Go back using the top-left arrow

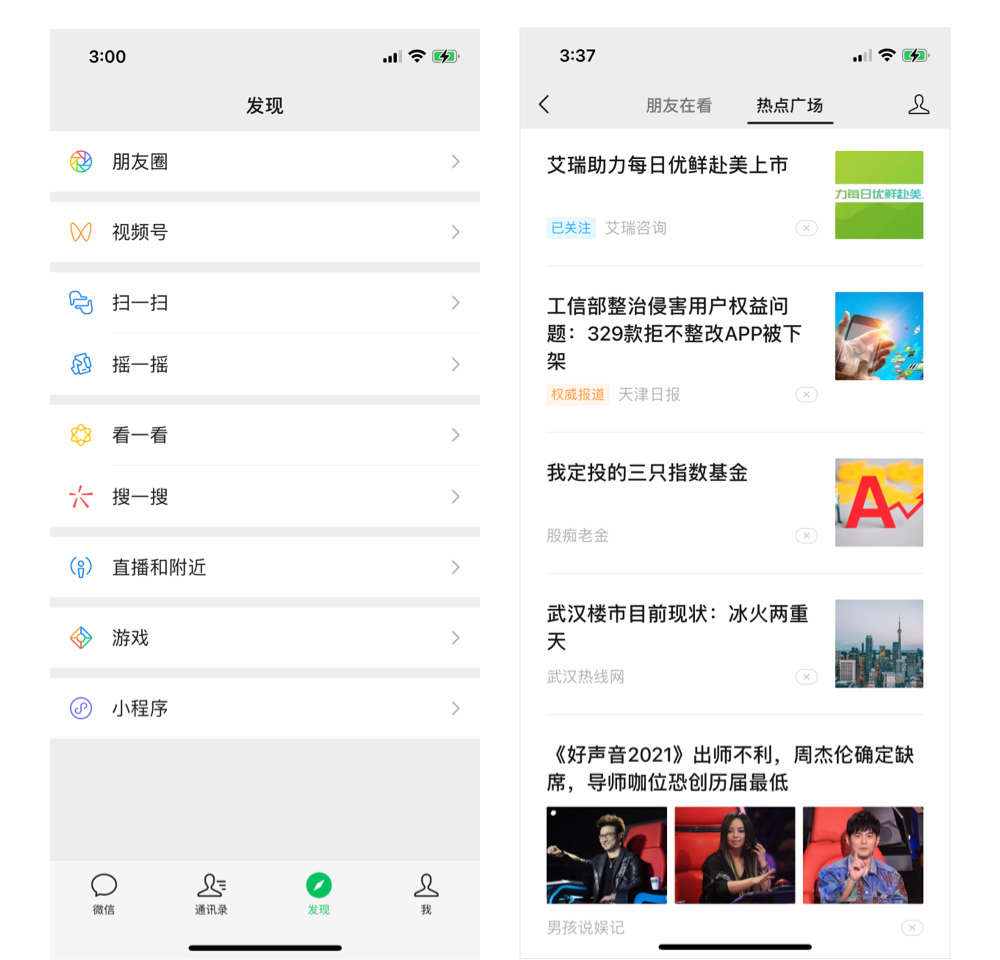[x=544, y=105]
